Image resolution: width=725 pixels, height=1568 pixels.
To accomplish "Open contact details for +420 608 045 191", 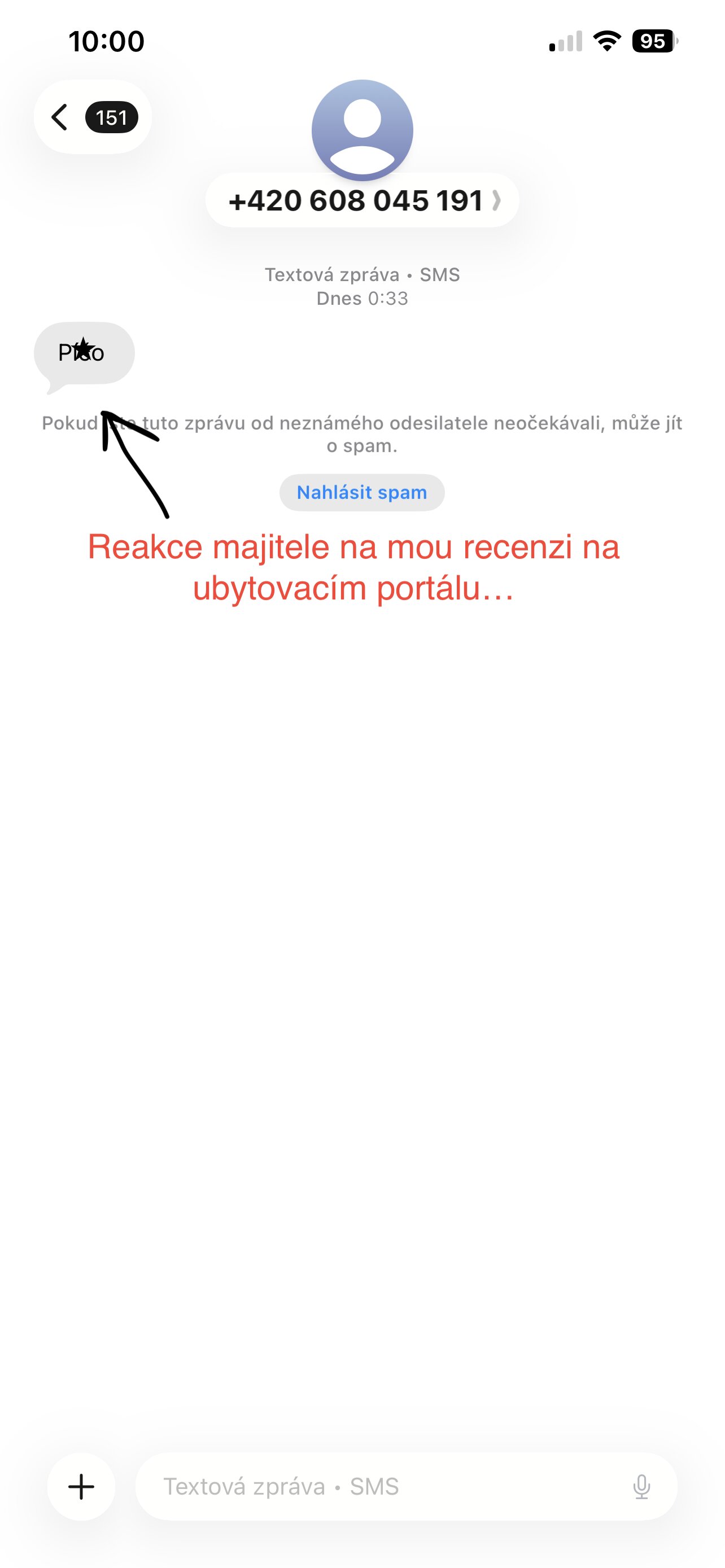I will (x=362, y=200).
